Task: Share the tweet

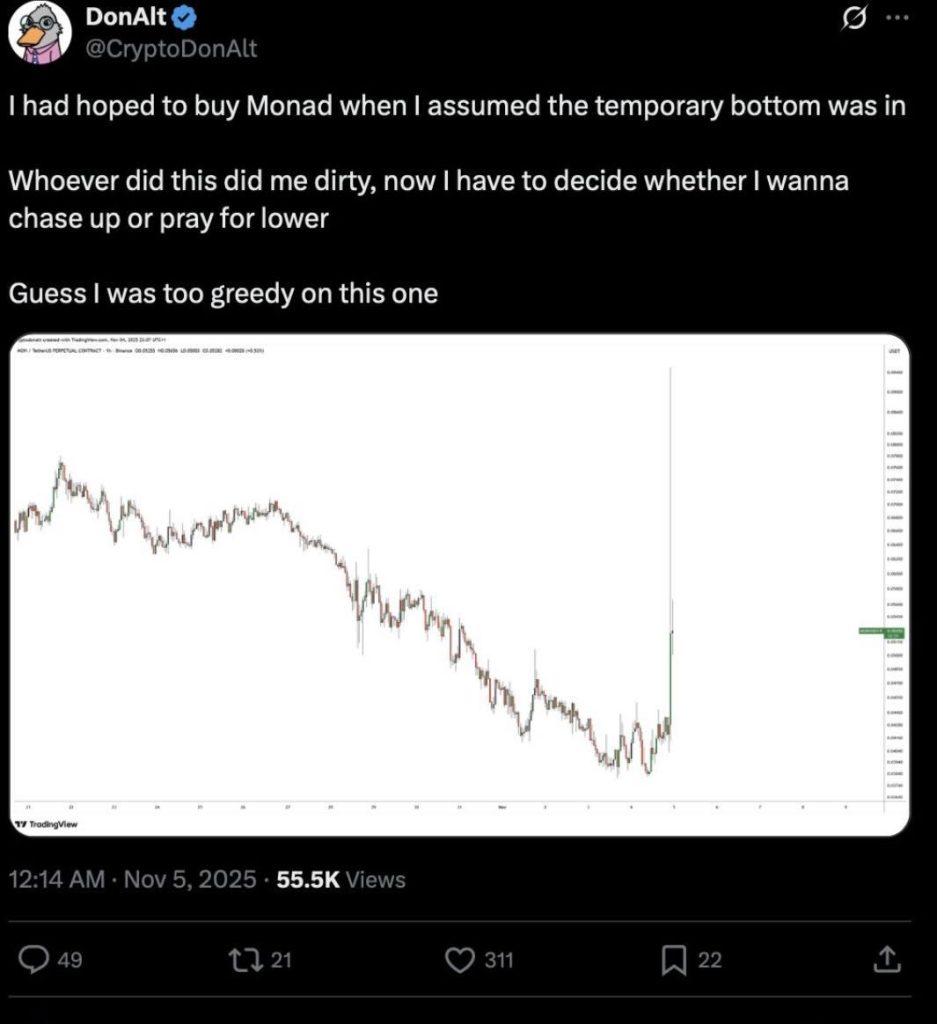Action: tap(886, 960)
